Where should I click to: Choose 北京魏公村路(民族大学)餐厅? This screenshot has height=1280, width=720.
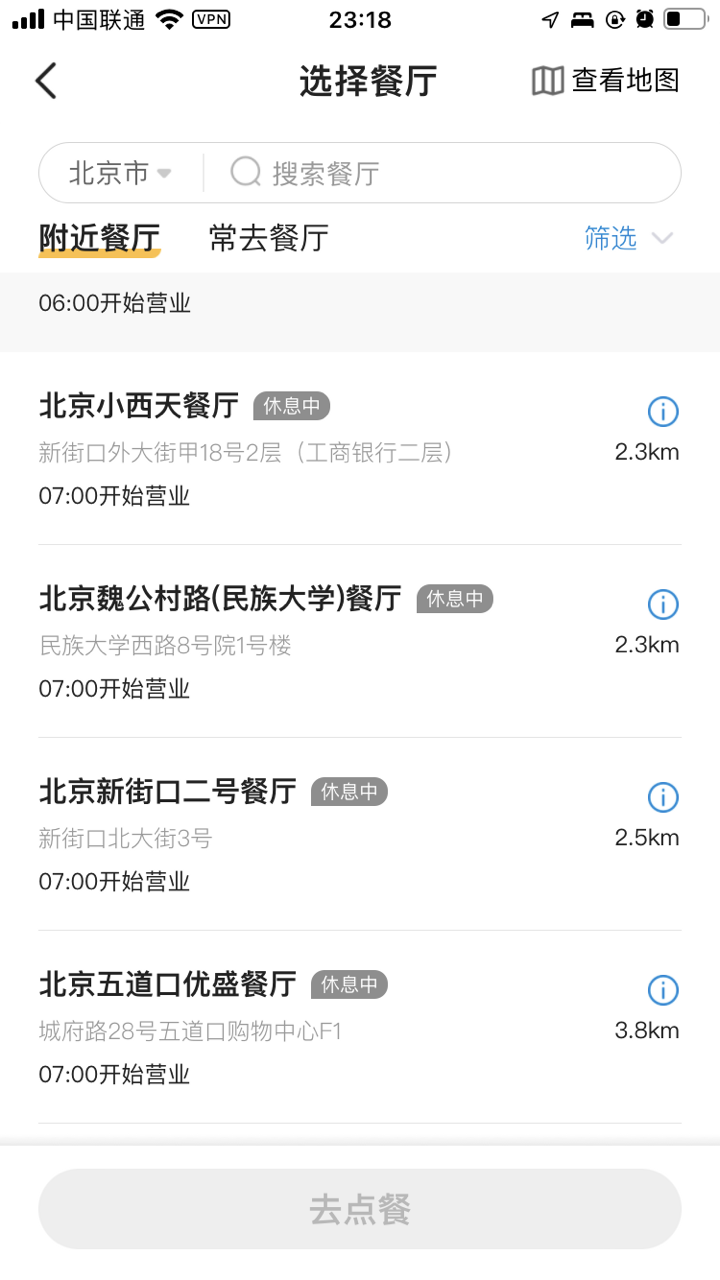click(x=360, y=642)
